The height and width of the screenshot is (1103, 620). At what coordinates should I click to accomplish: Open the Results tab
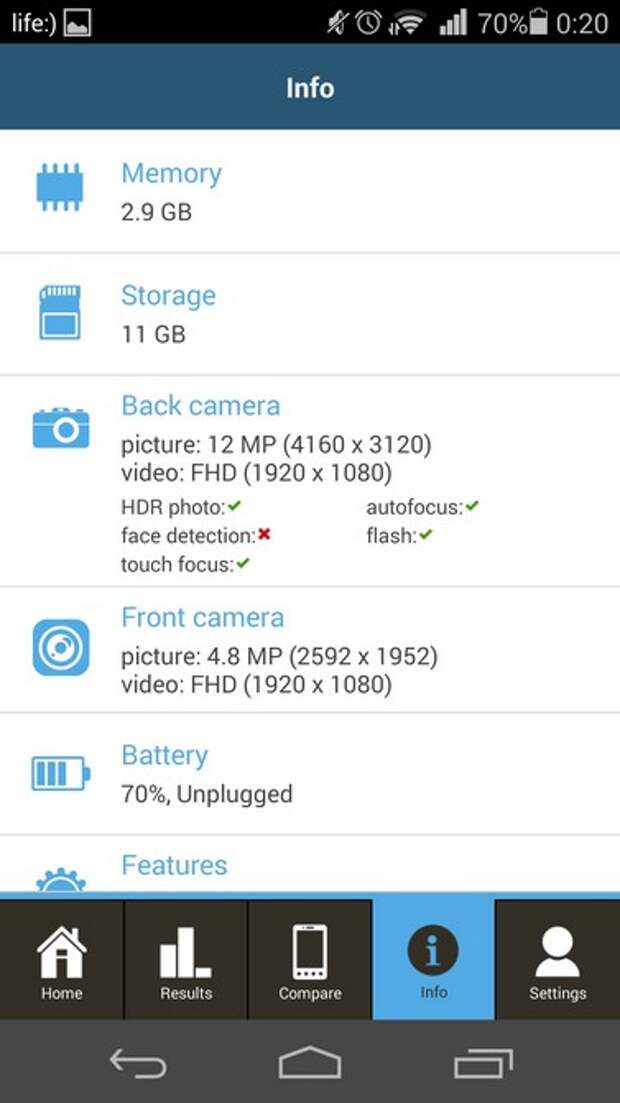[186, 959]
